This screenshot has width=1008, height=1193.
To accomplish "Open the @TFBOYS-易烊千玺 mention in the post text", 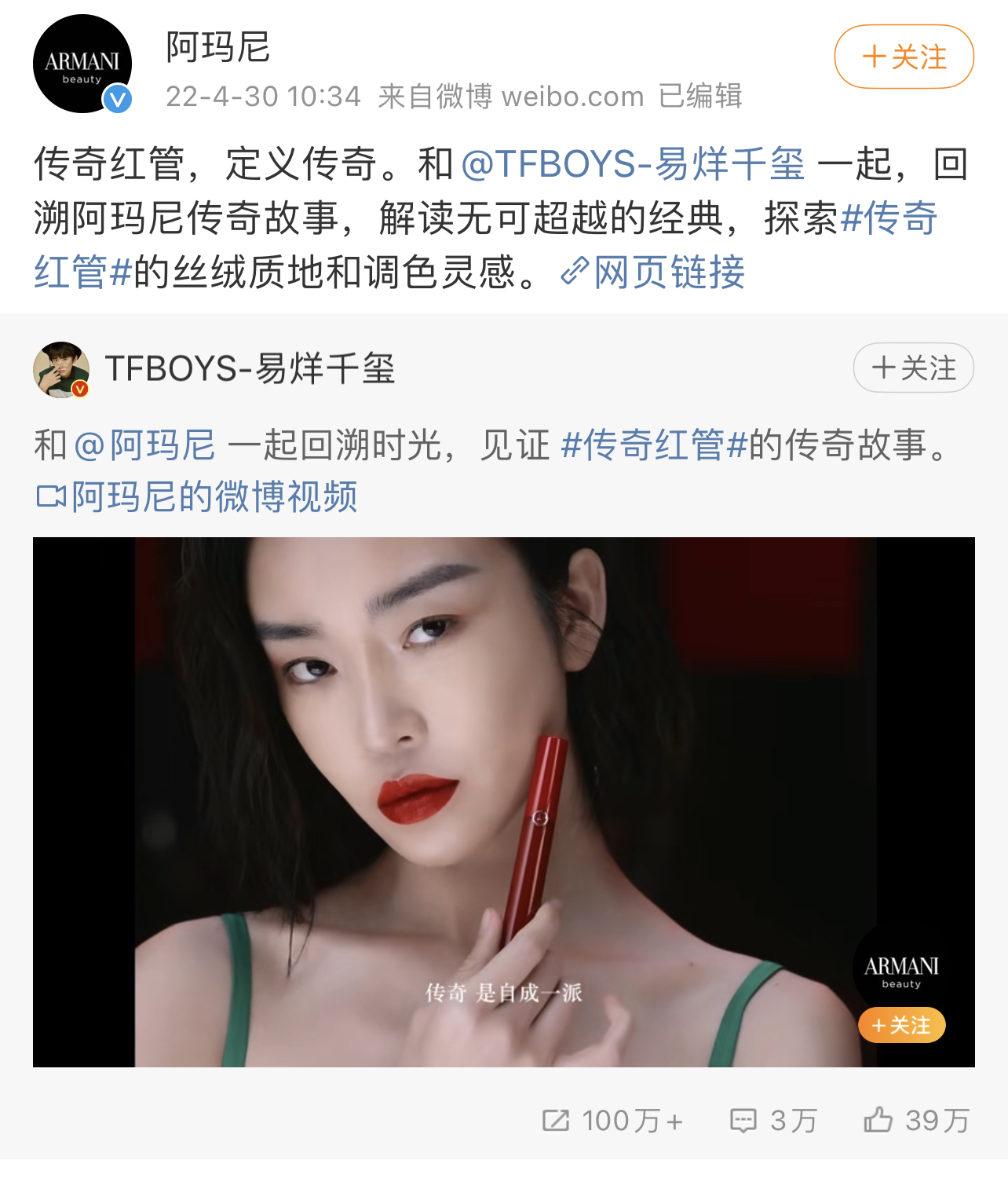I will pyautogui.click(x=633, y=164).
